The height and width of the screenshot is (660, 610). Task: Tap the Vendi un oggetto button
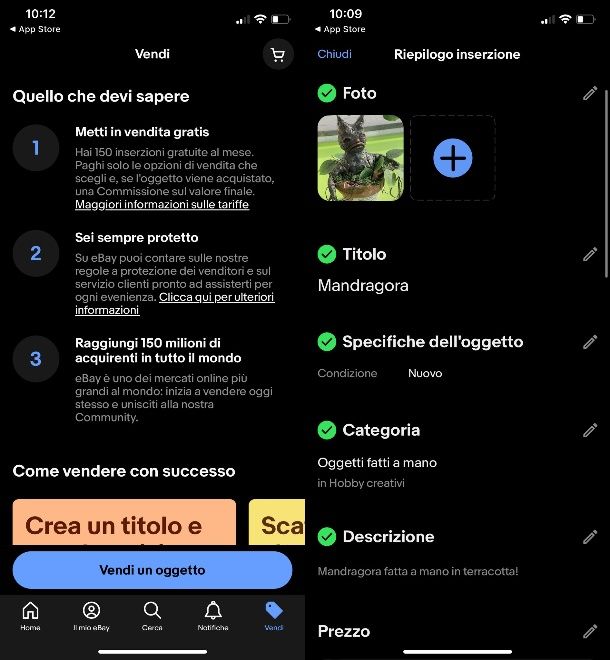click(152, 570)
